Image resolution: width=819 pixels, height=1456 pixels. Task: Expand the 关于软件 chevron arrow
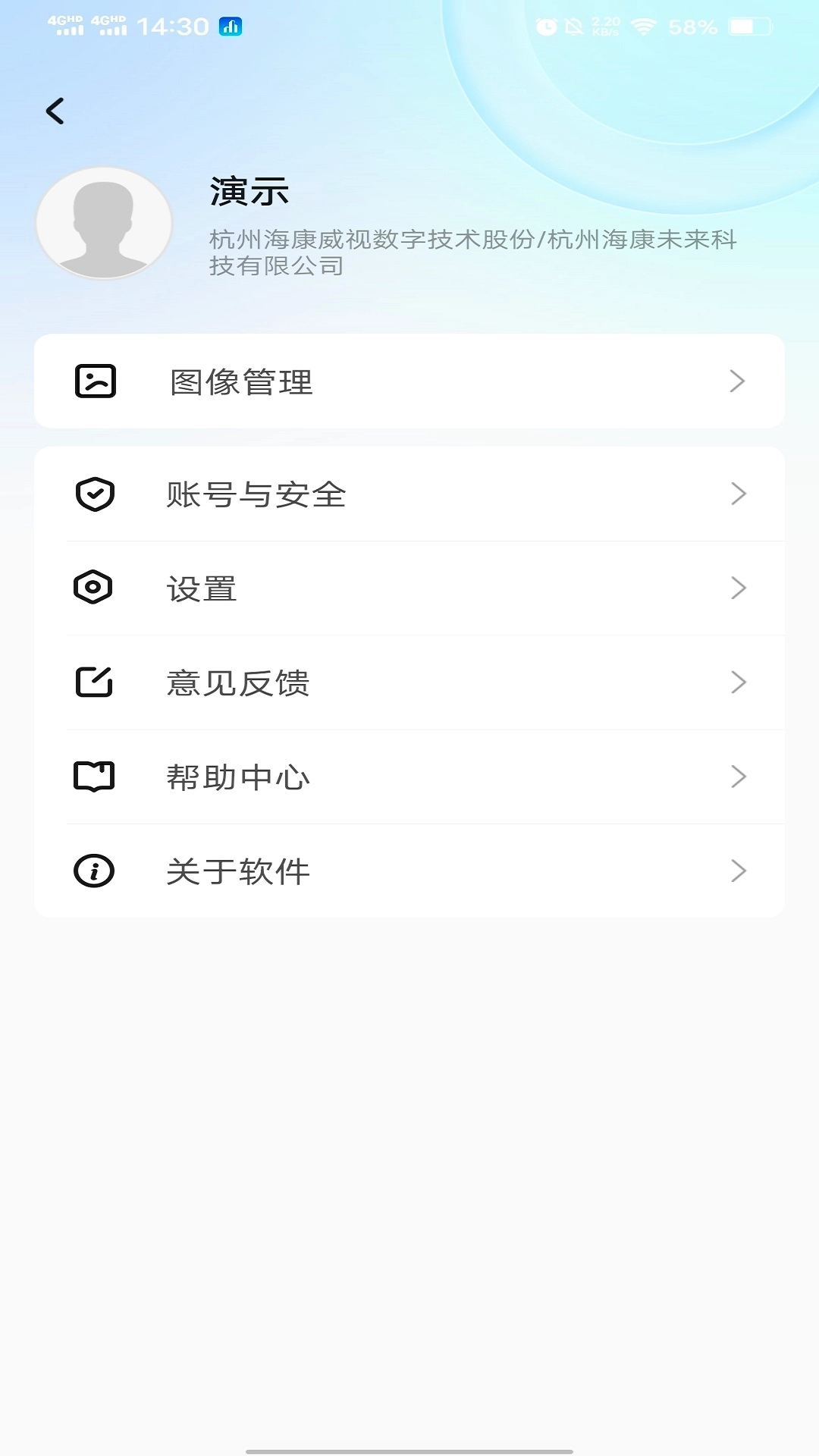pos(738,871)
